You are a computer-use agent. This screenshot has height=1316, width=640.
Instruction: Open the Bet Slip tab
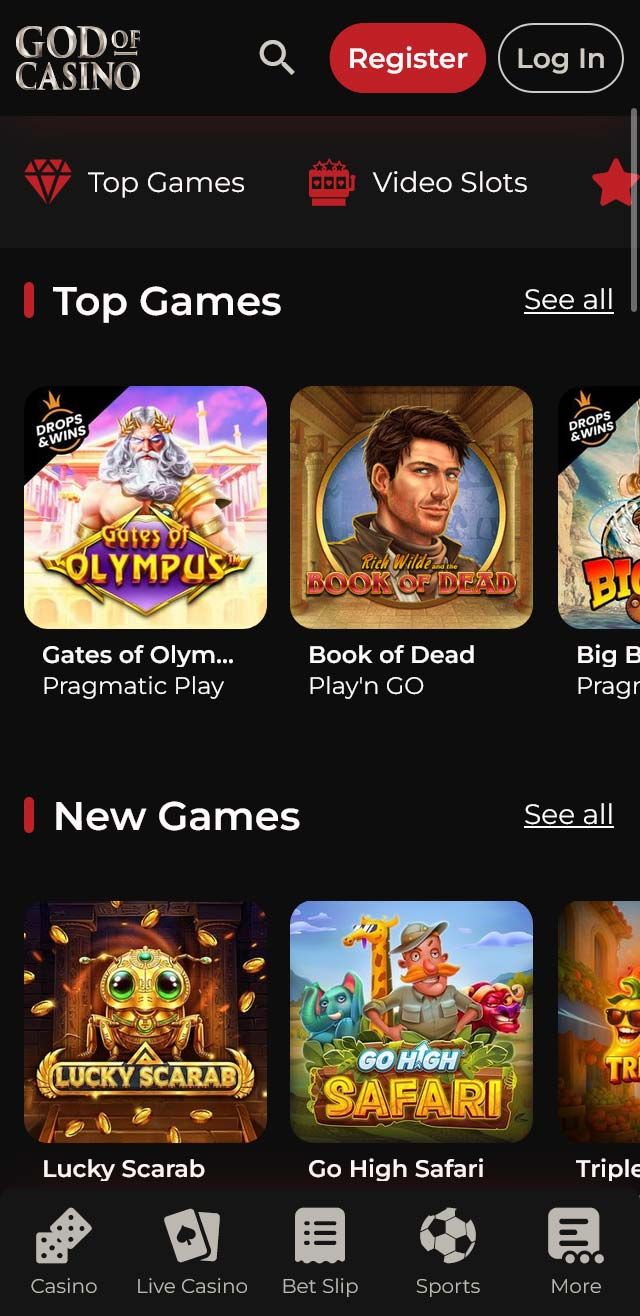click(x=320, y=1252)
